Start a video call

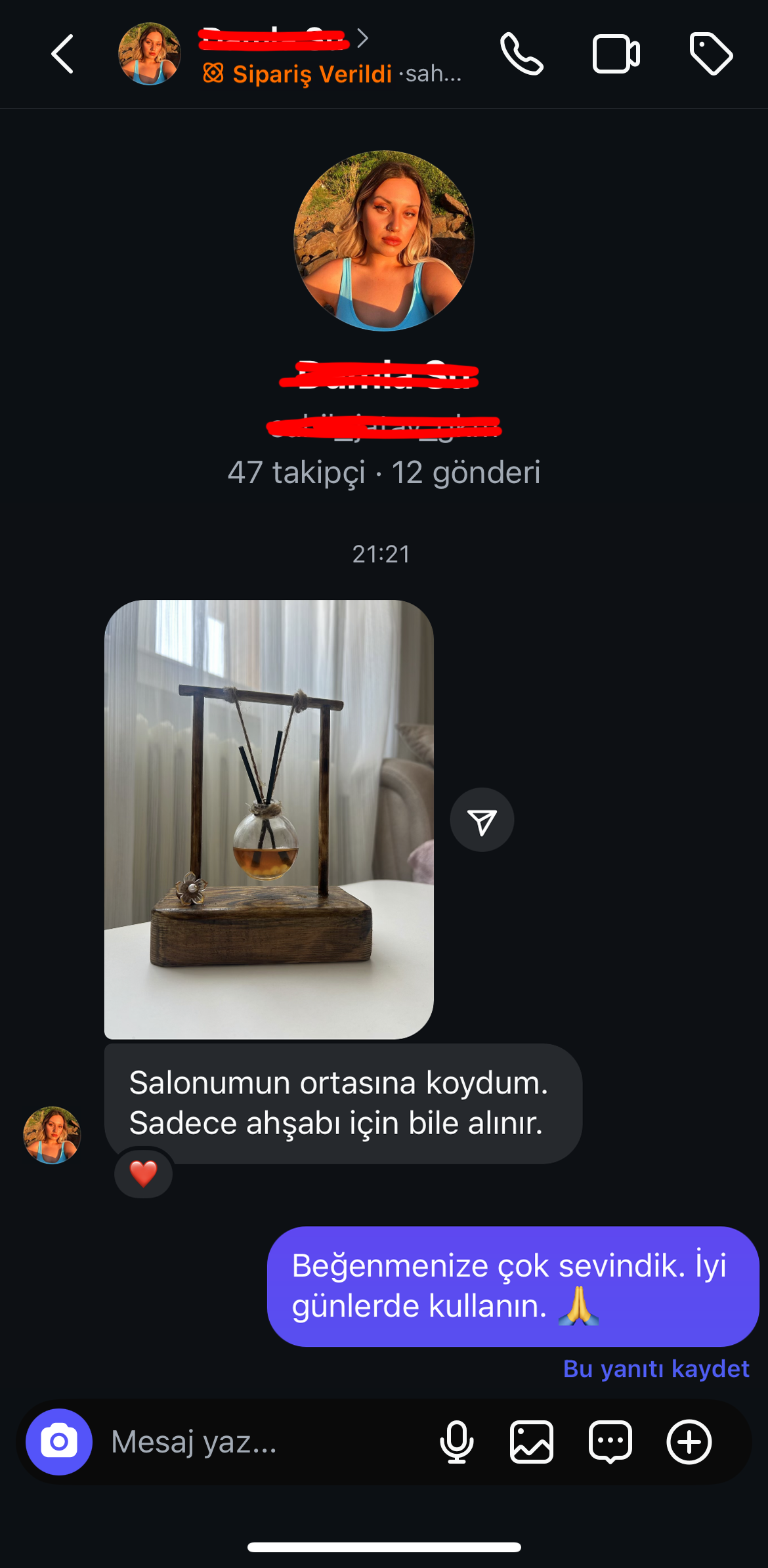[x=616, y=54]
